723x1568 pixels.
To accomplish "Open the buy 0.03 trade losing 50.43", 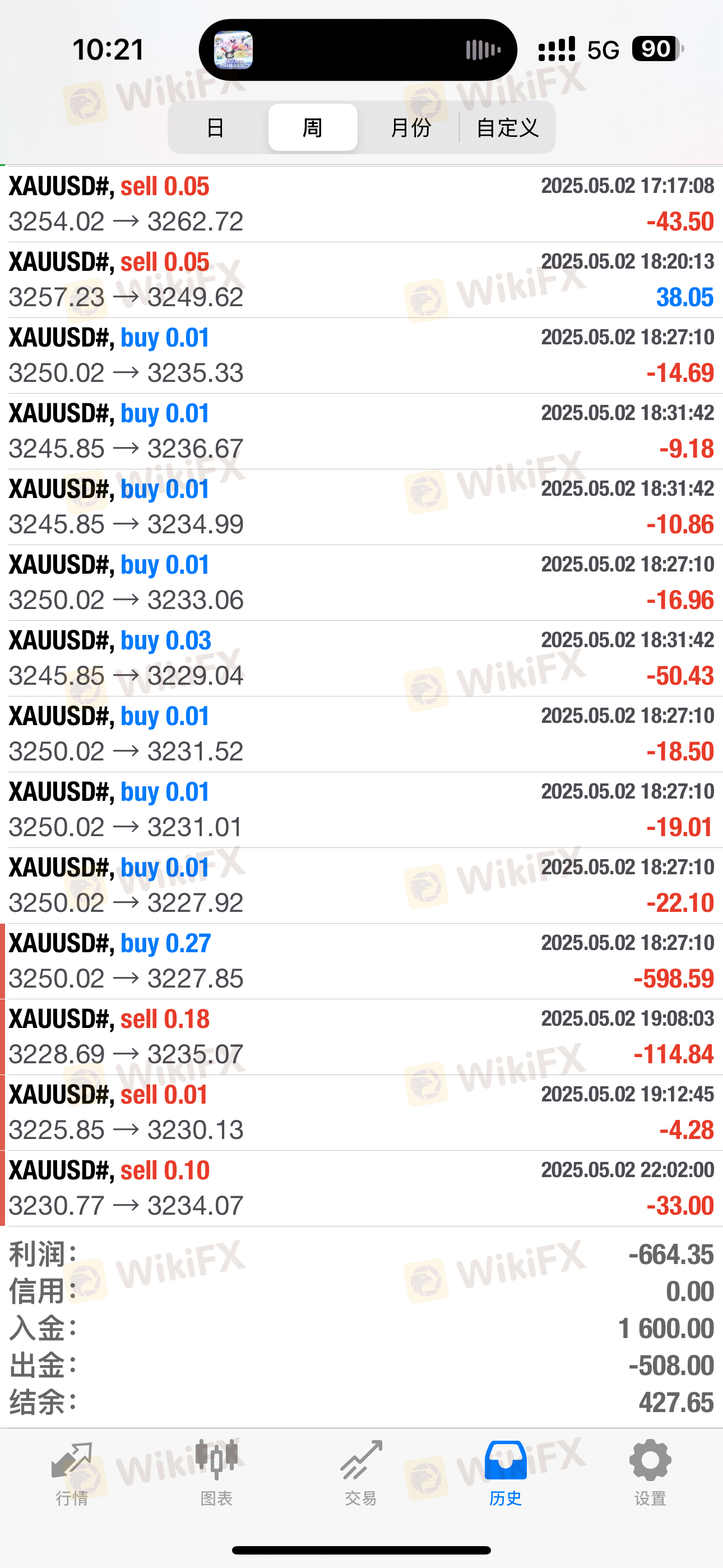I will pyautogui.click(x=361, y=658).
